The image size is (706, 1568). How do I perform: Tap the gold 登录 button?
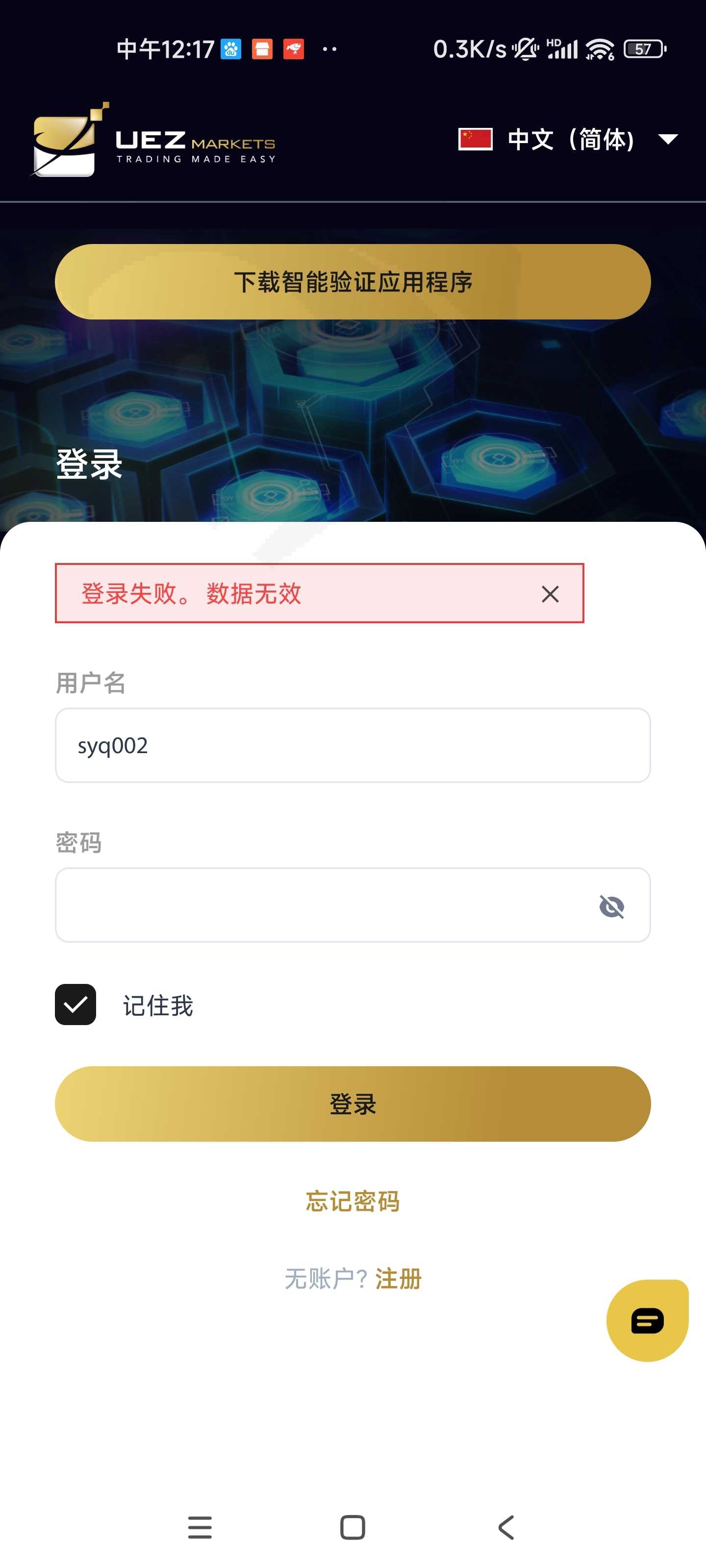click(353, 1103)
